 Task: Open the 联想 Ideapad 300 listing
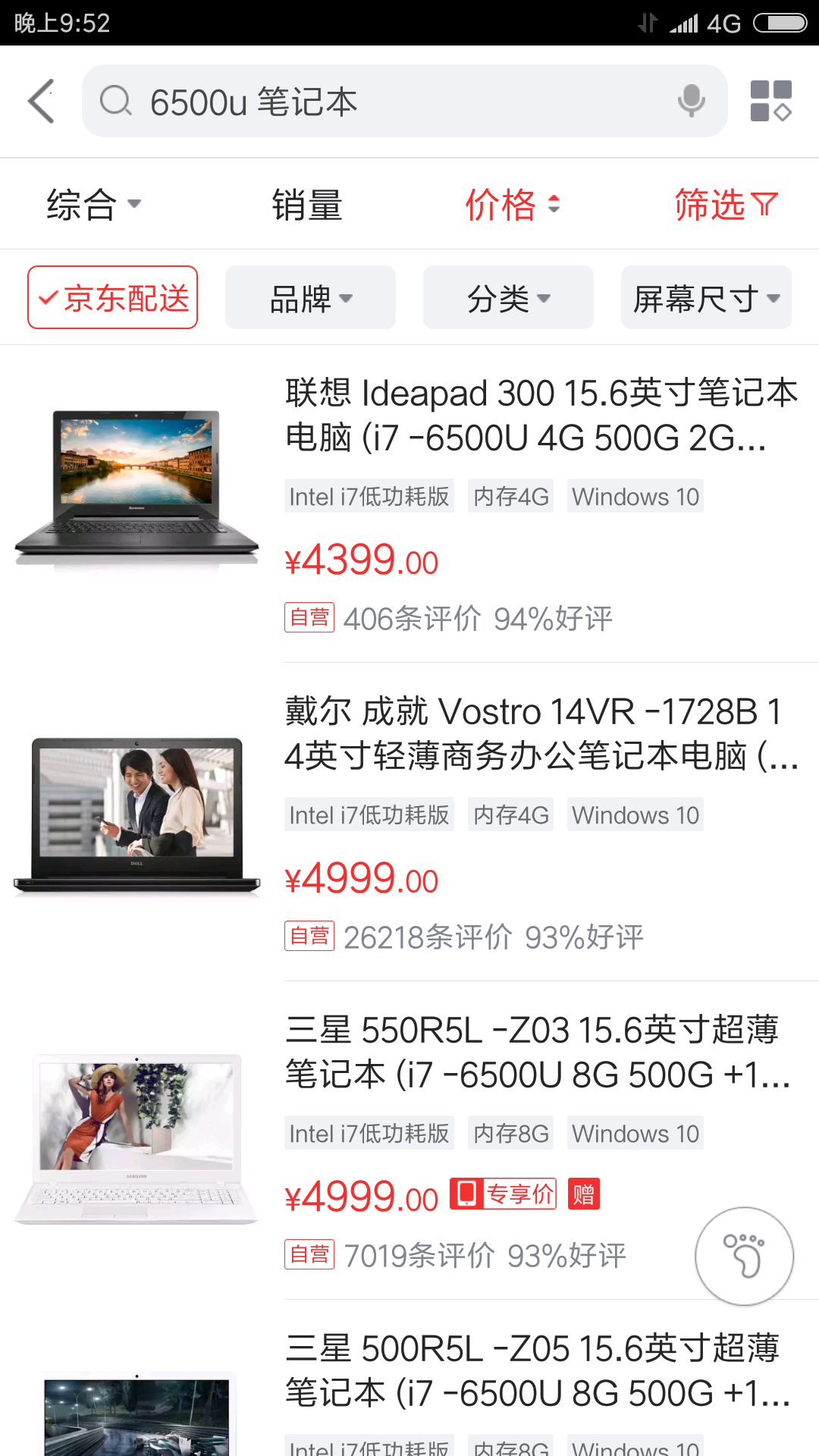click(x=540, y=415)
